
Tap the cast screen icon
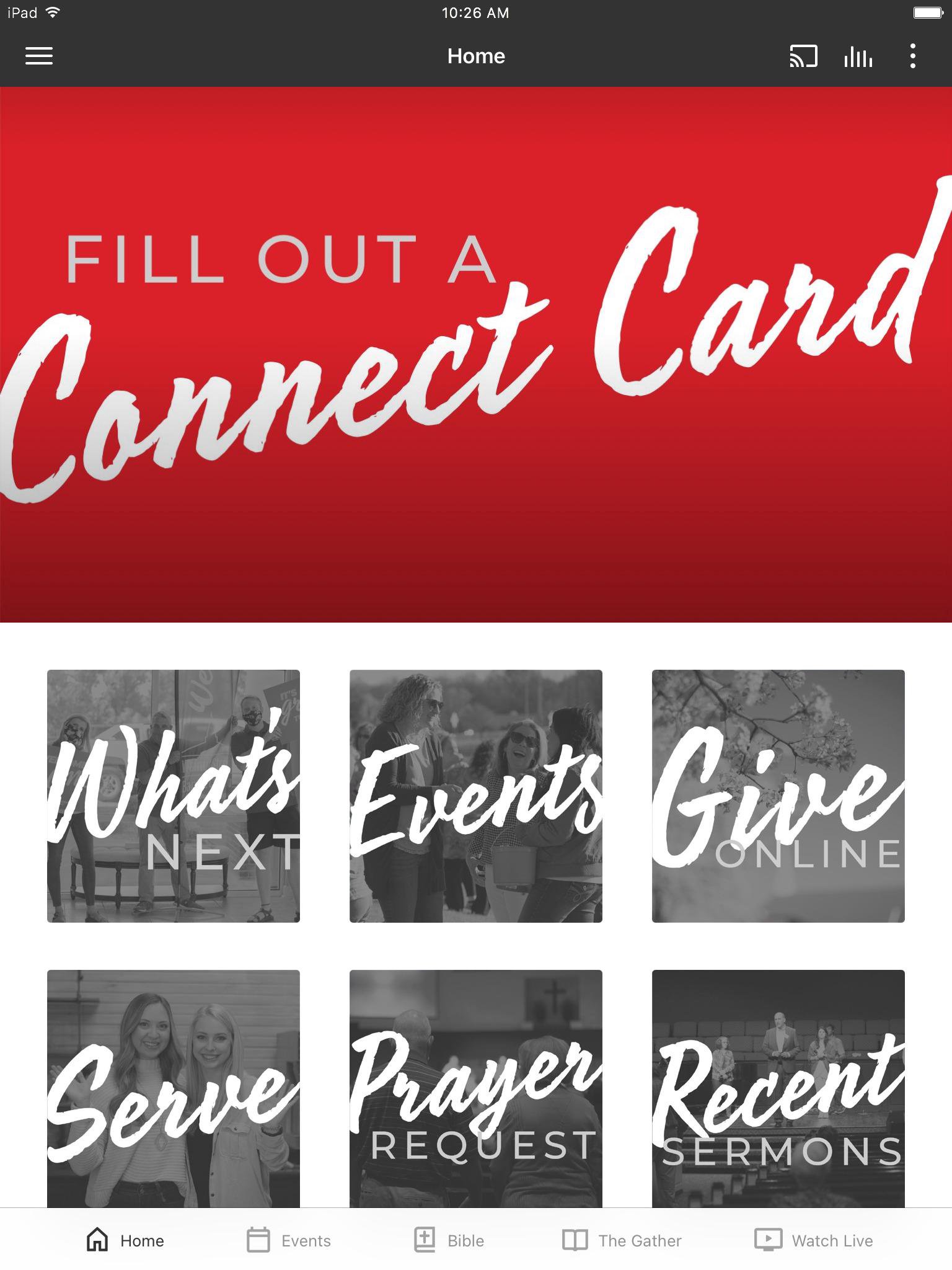(803, 56)
